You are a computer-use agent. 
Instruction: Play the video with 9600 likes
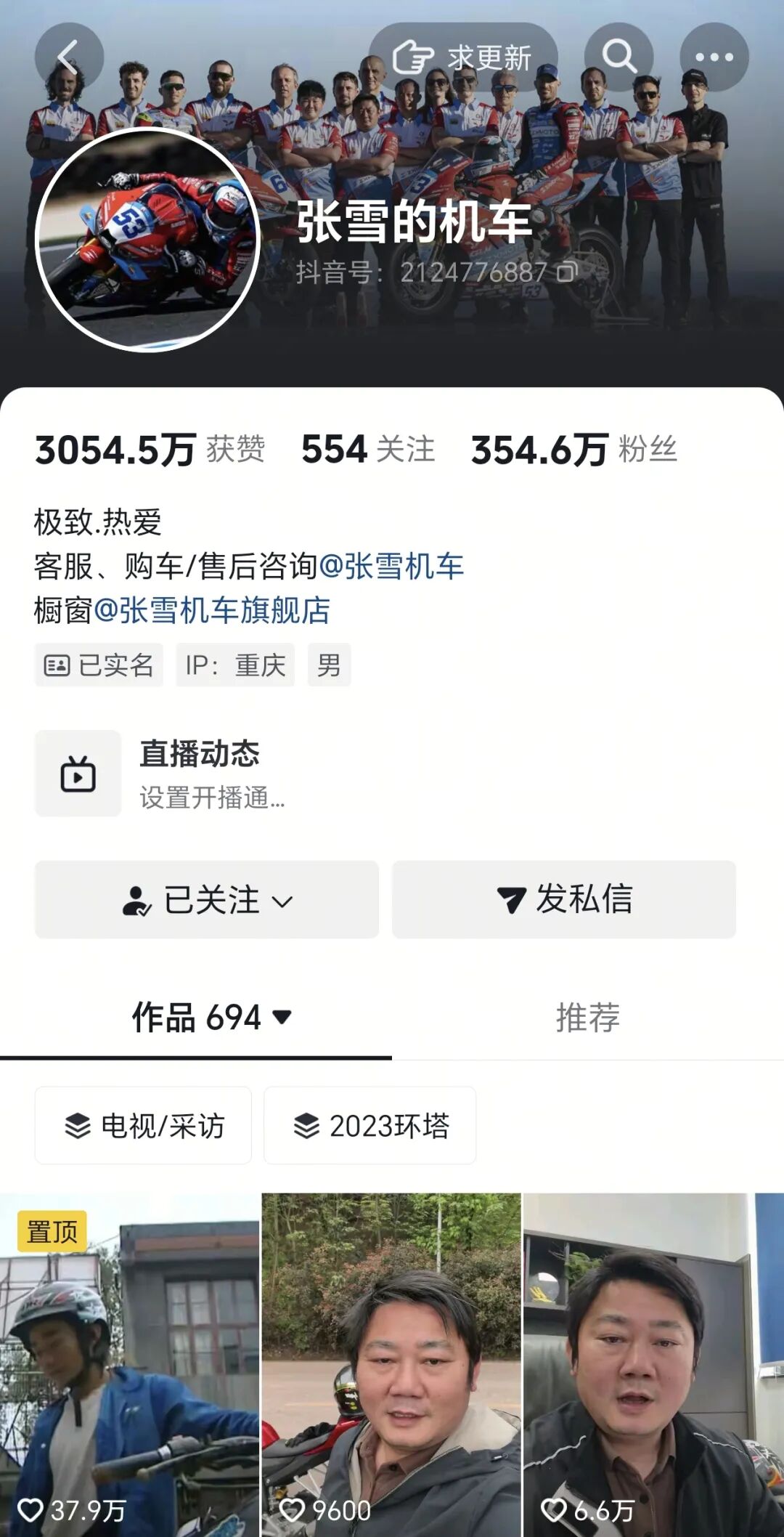(x=391, y=1366)
